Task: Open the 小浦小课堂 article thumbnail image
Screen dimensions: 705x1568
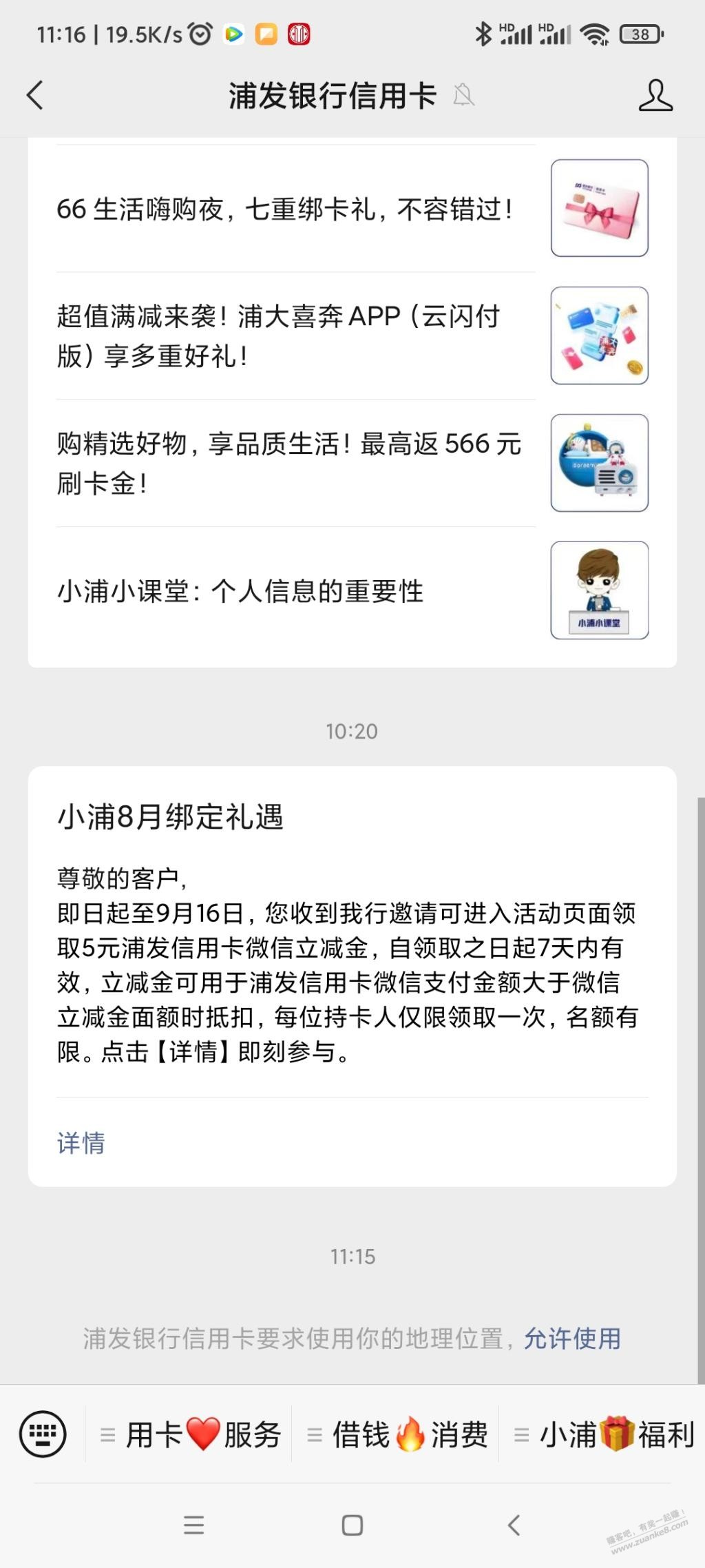Action: click(x=599, y=591)
